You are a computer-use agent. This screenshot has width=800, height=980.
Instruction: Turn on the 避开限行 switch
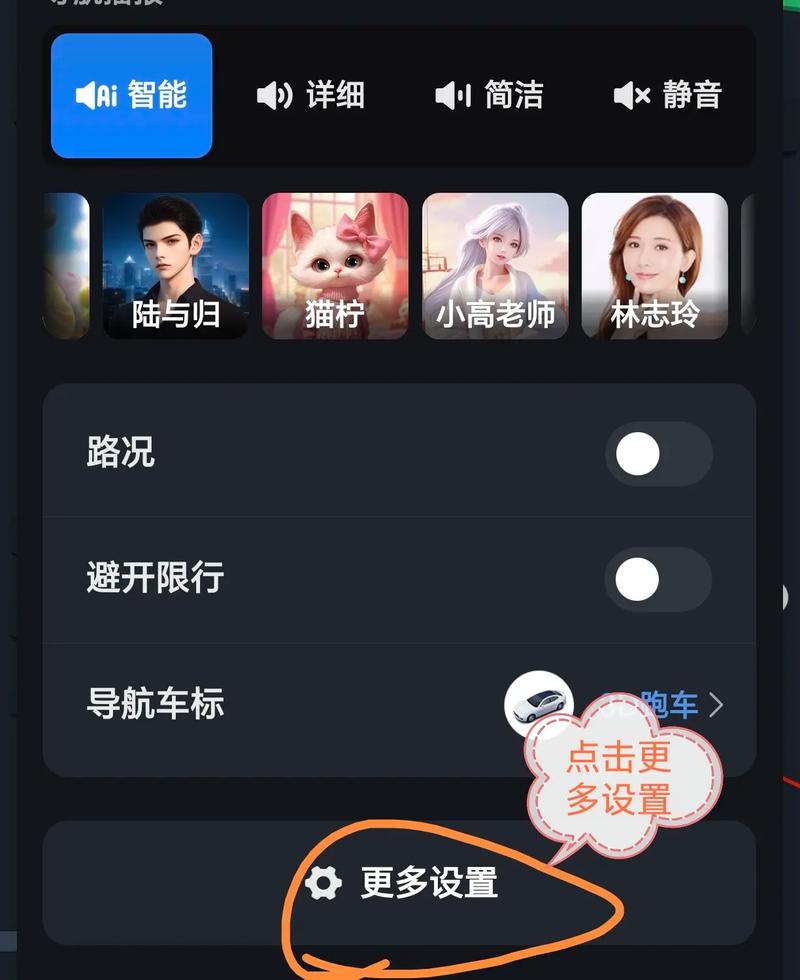click(658, 580)
